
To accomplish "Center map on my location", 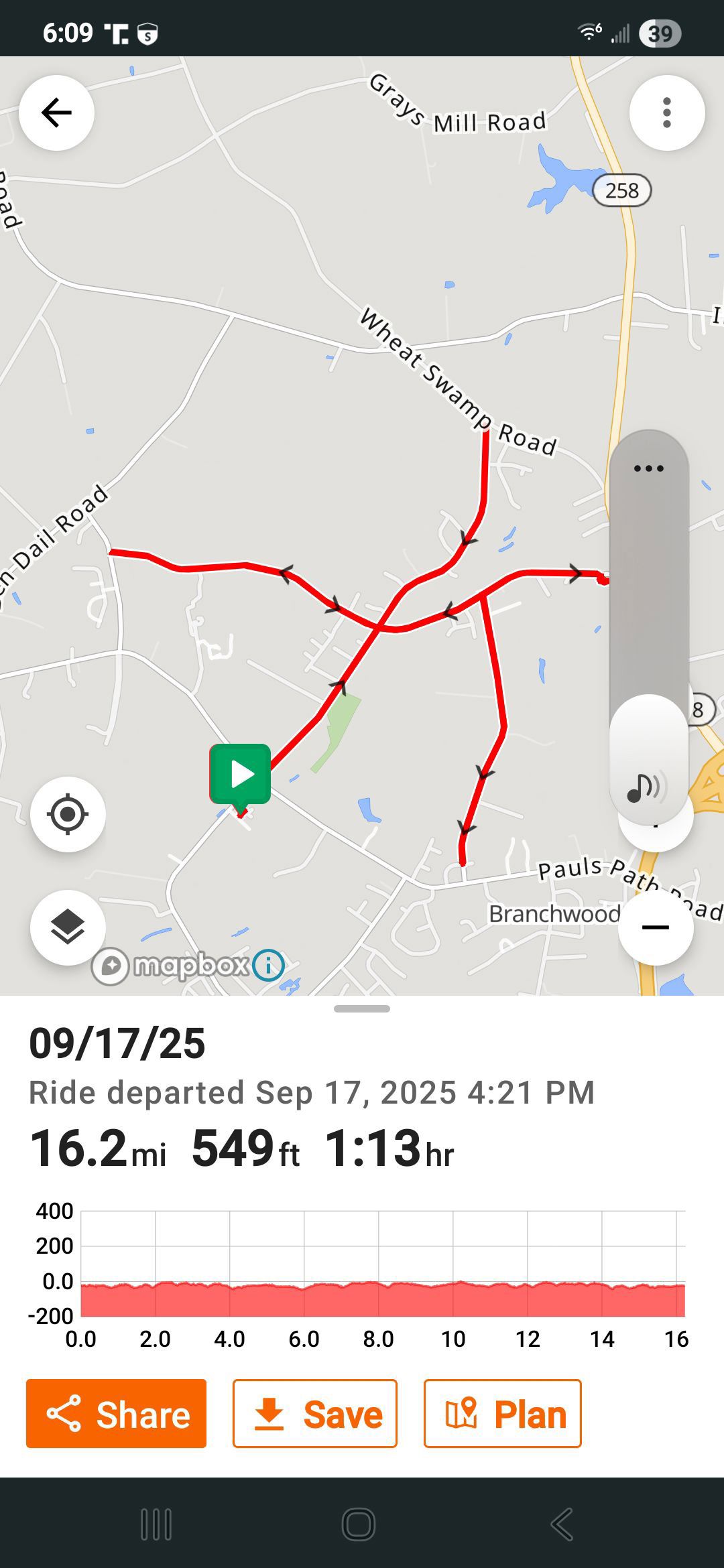I will coord(68,814).
